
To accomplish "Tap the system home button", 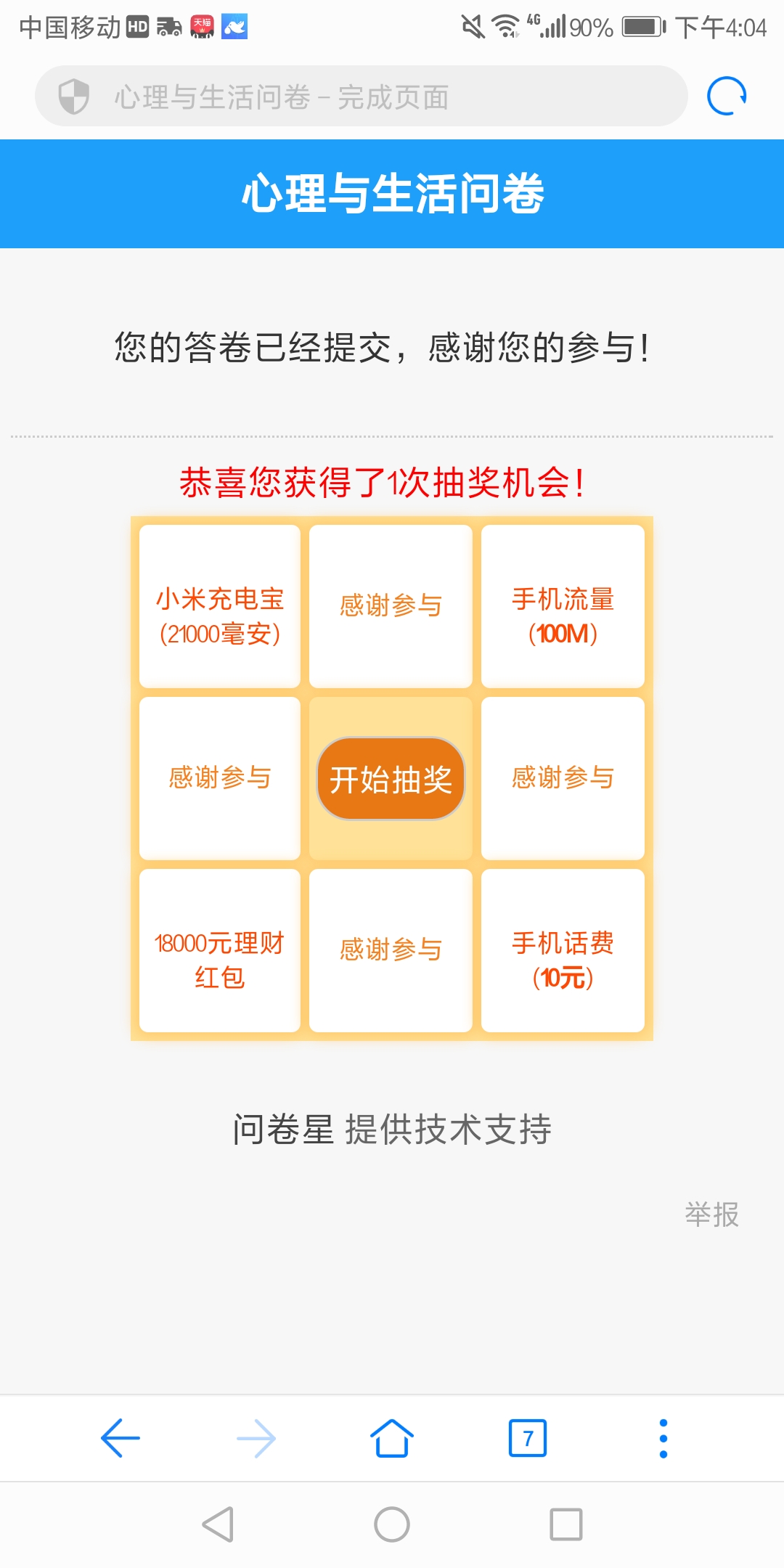I will [392, 1524].
